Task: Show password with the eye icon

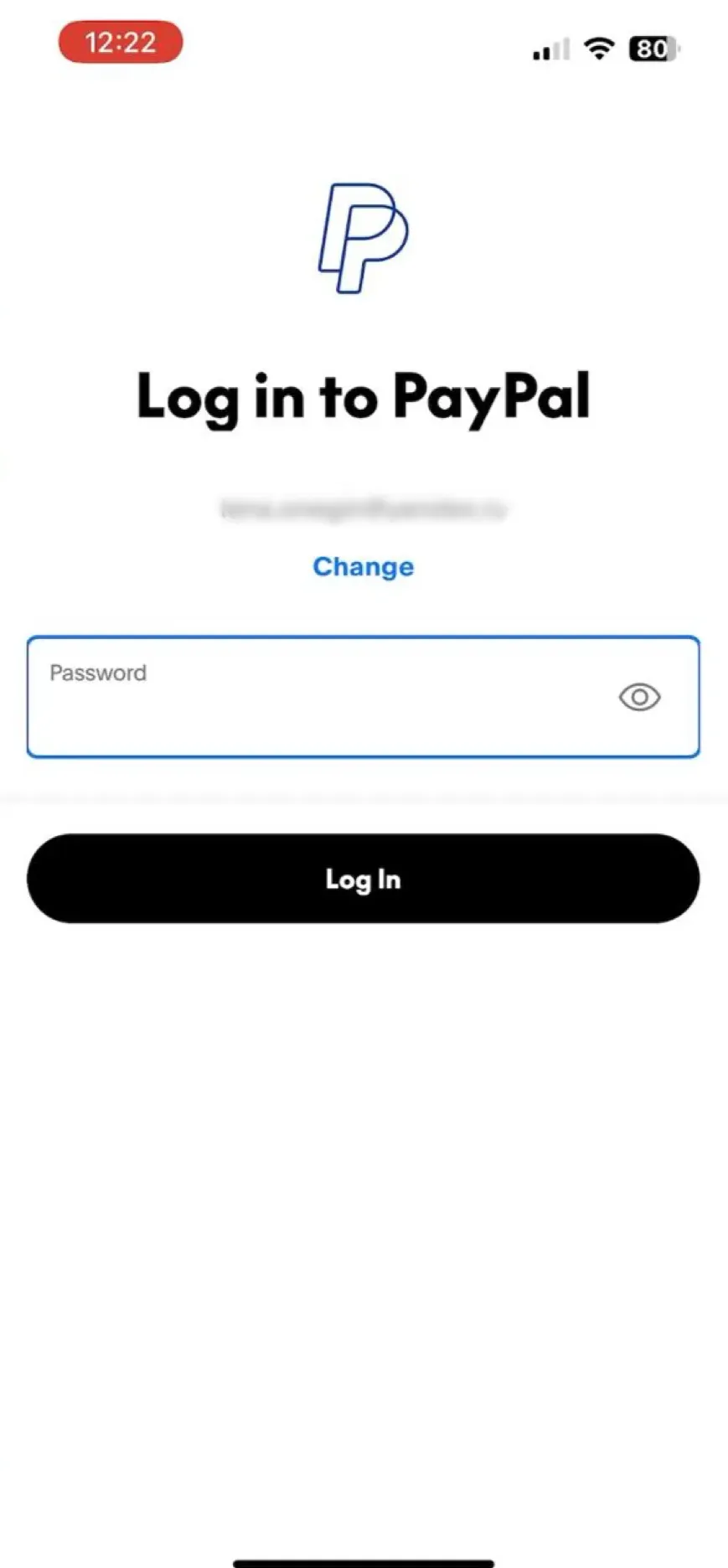Action: (x=639, y=697)
